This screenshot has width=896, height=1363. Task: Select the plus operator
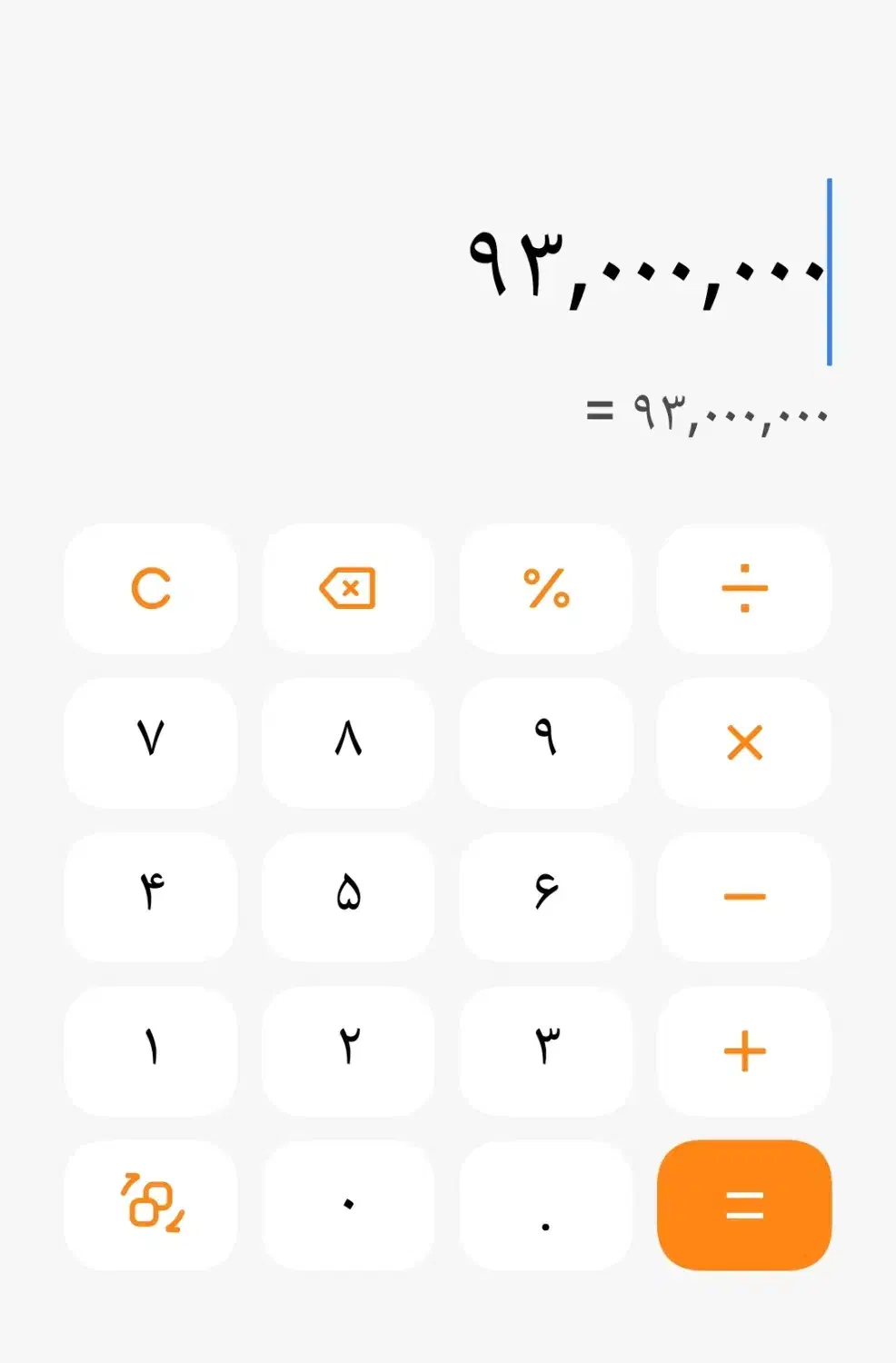744,1051
